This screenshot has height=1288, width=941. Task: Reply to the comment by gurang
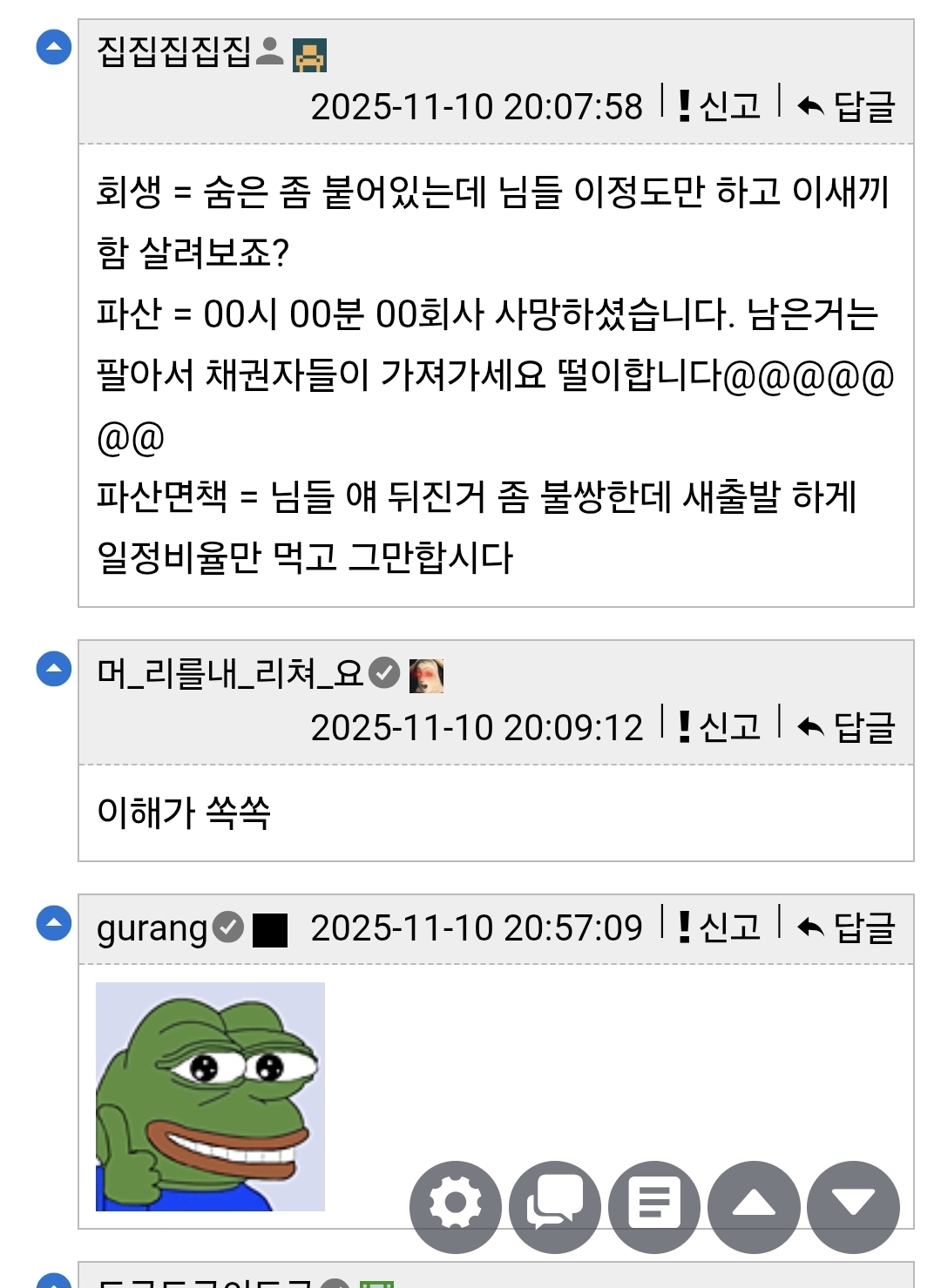pos(847,927)
